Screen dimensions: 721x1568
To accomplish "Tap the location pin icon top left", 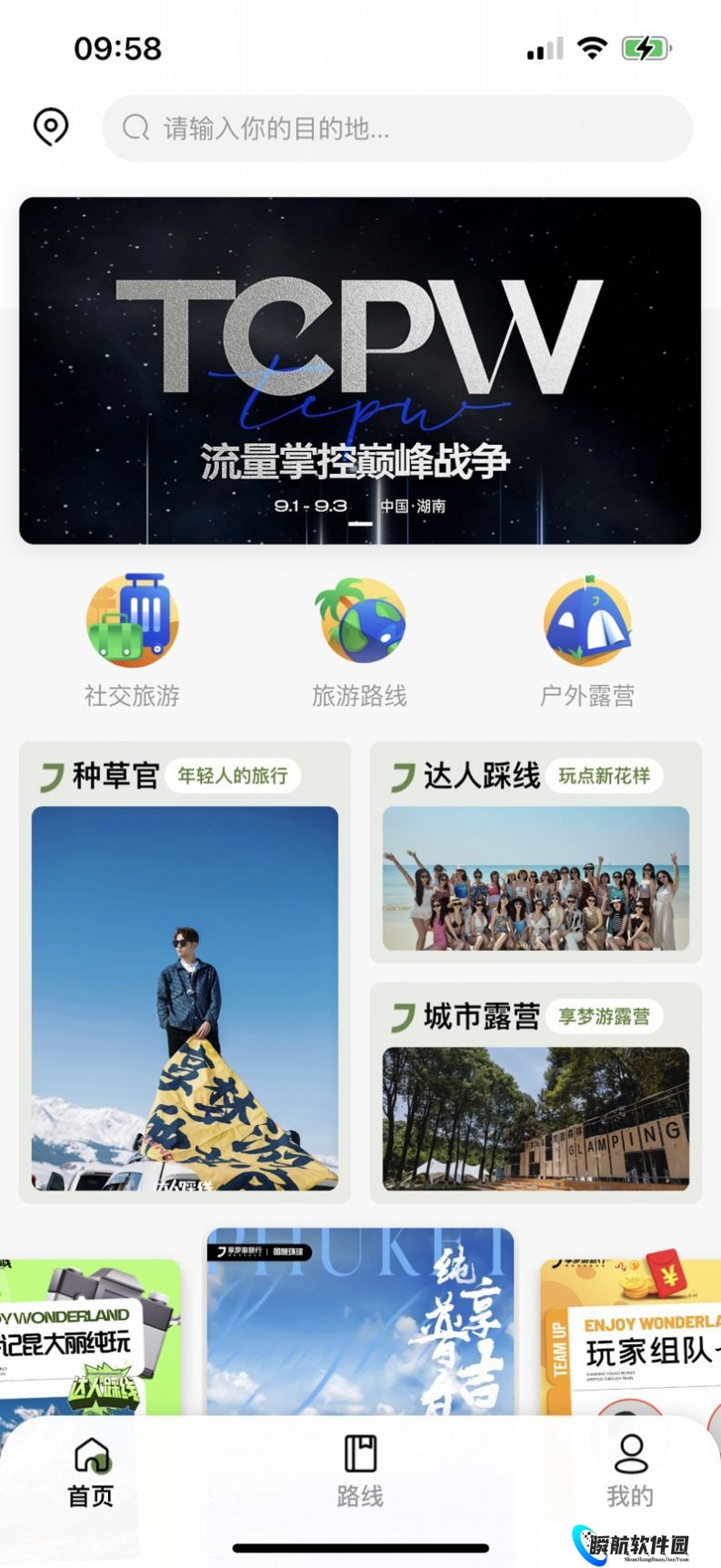I will (51, 126).
